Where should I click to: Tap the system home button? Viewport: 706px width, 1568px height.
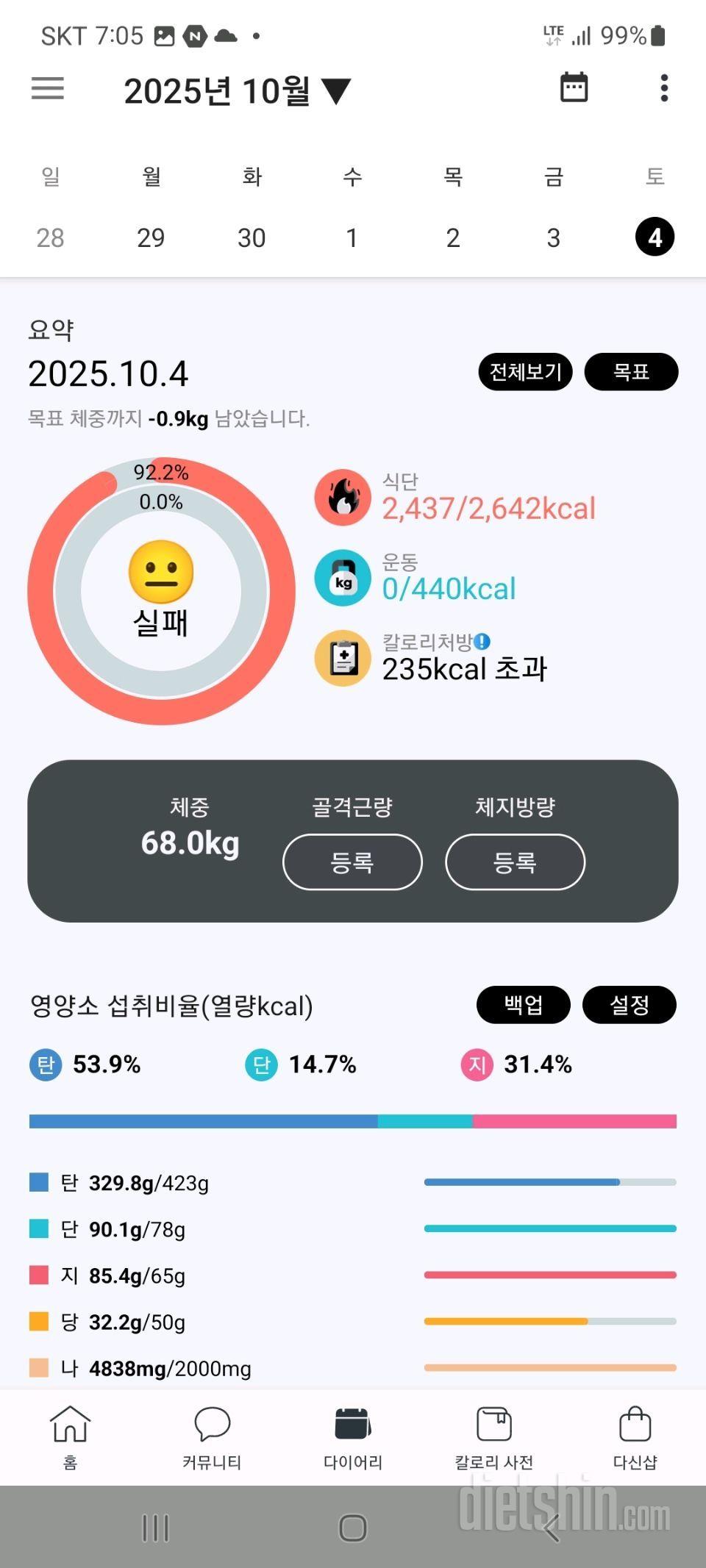(353, 1528)
